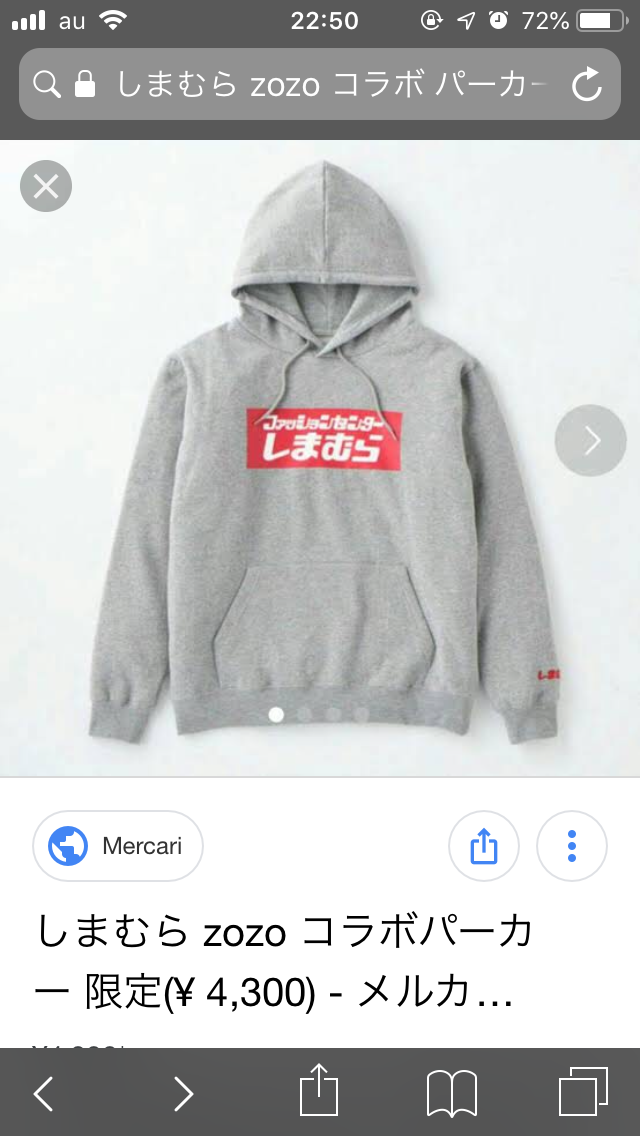Go back to the previous page
Viewport: 640px width, 1136px height.
44,1093
